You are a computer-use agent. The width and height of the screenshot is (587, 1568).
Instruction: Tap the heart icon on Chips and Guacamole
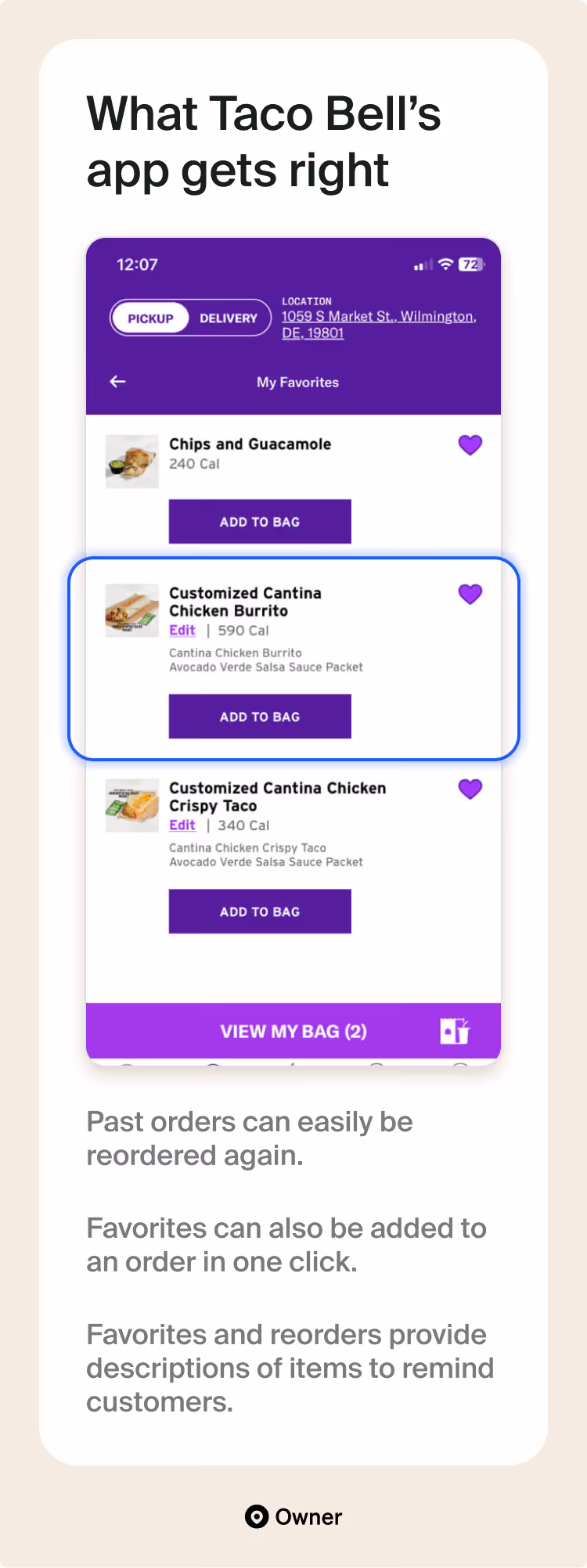click(470, 444)
